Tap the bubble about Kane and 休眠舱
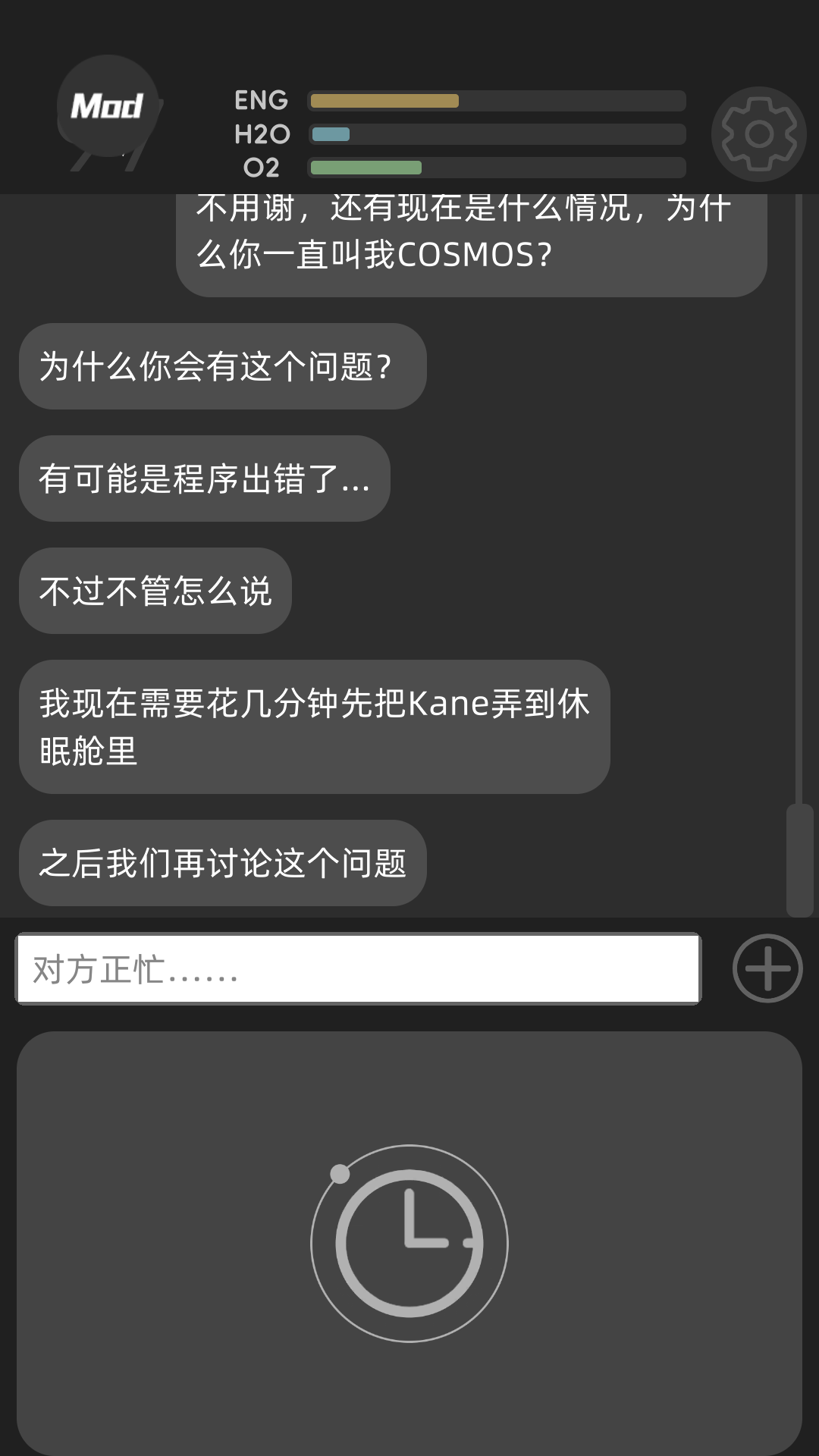819x1456 pixels. (x=315, y=726)
